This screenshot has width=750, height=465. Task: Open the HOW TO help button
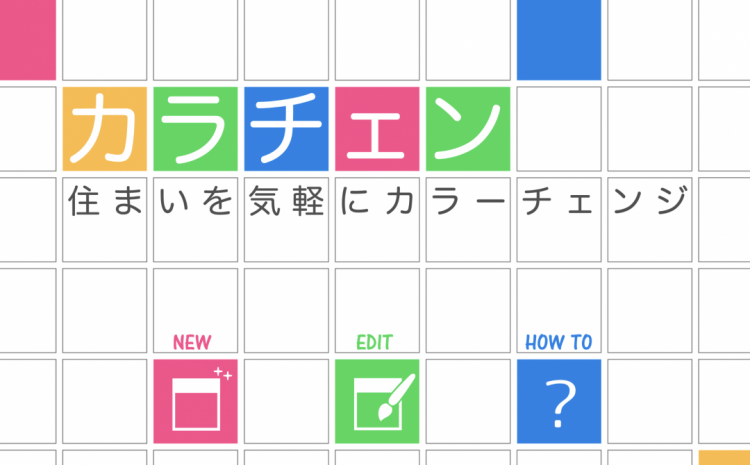pos(559,400)
